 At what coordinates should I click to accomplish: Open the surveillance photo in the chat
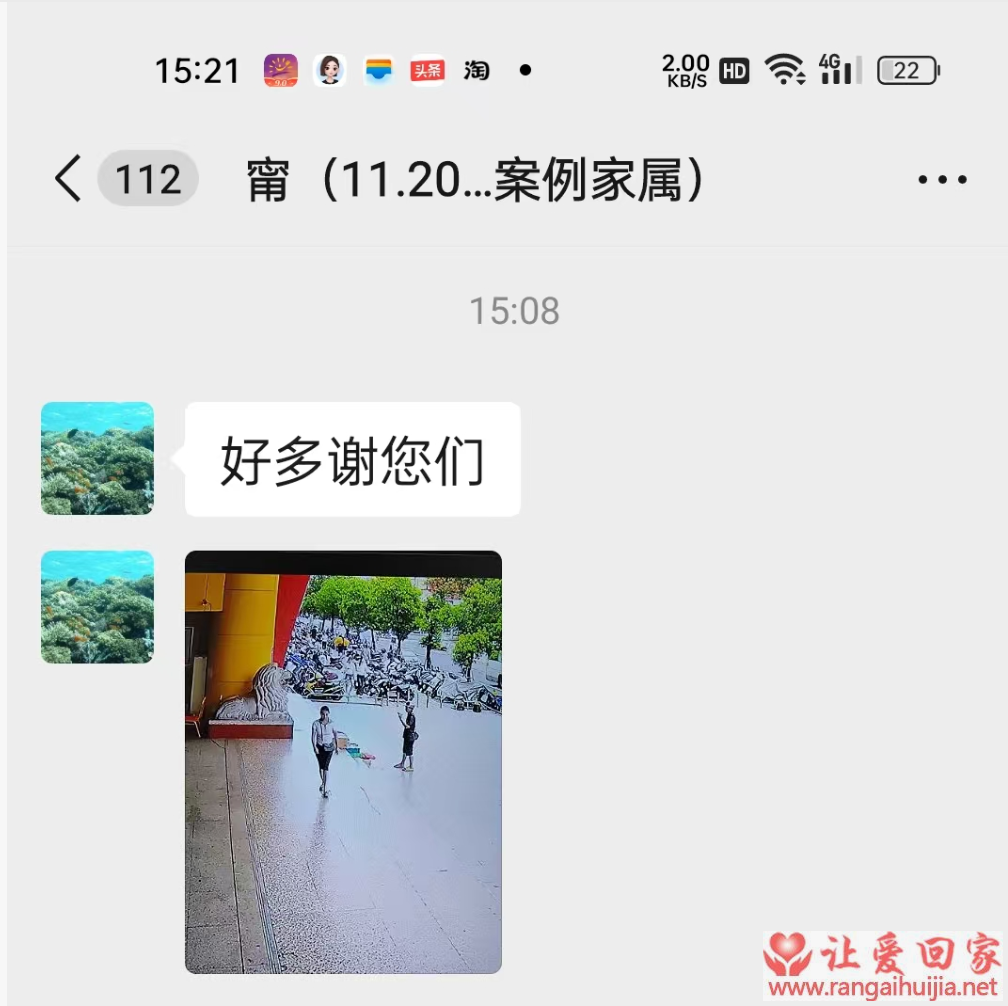coord(343,762)
